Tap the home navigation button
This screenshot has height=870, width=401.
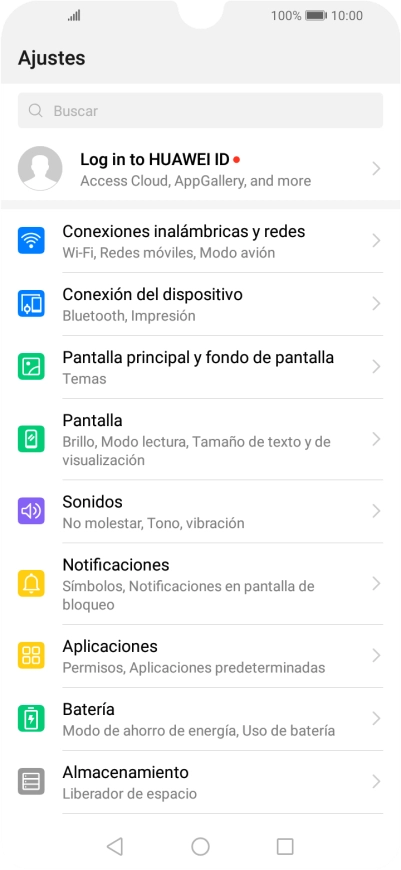pyautogui.click(x=200, y=846)
